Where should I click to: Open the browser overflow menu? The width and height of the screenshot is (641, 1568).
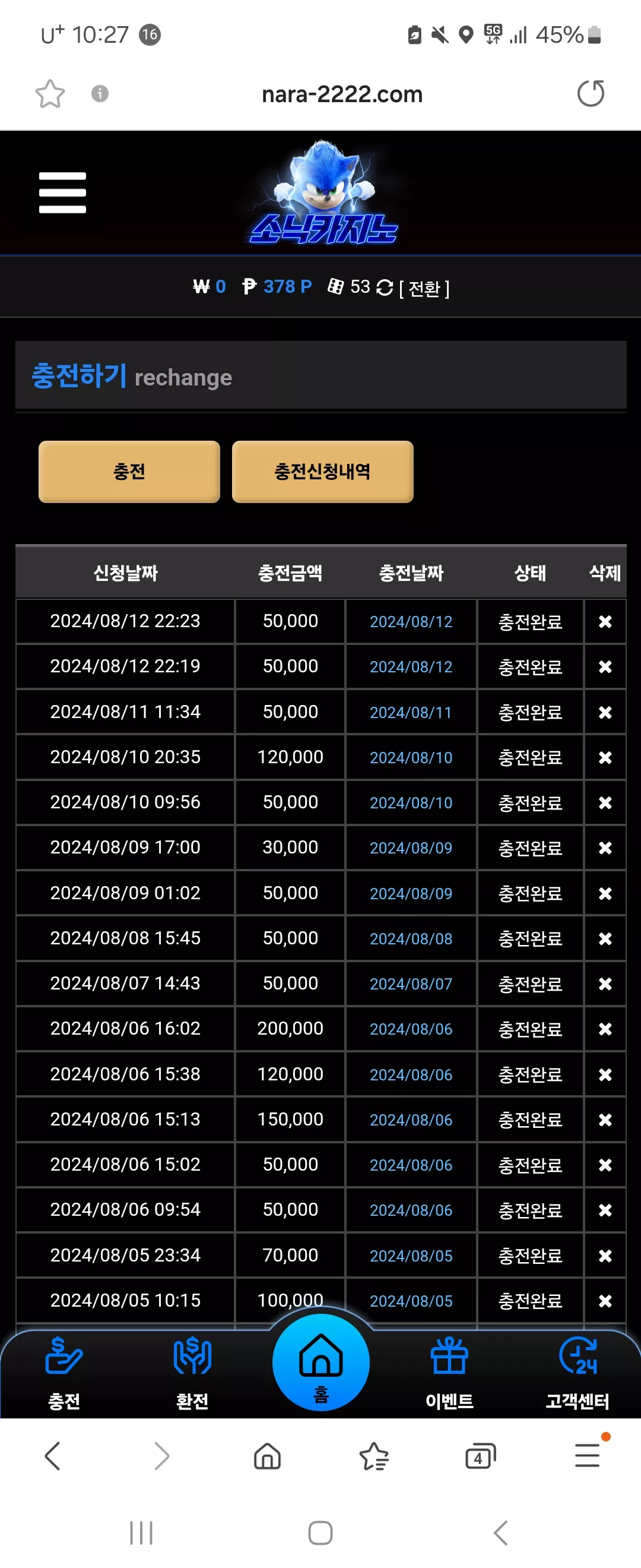coord(588,1455)
